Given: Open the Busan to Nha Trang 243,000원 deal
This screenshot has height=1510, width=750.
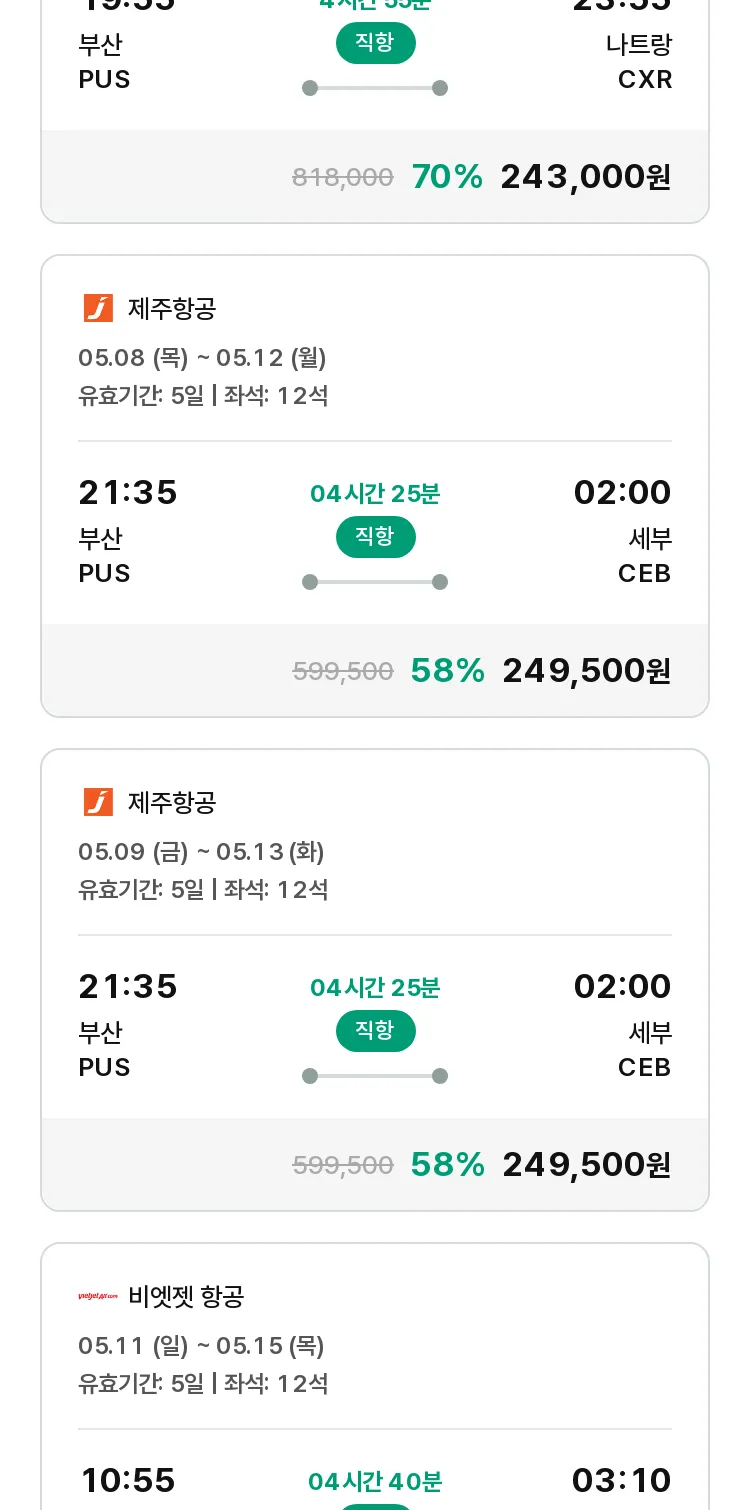Looking at the screenshot, I should tap(375, 110).
